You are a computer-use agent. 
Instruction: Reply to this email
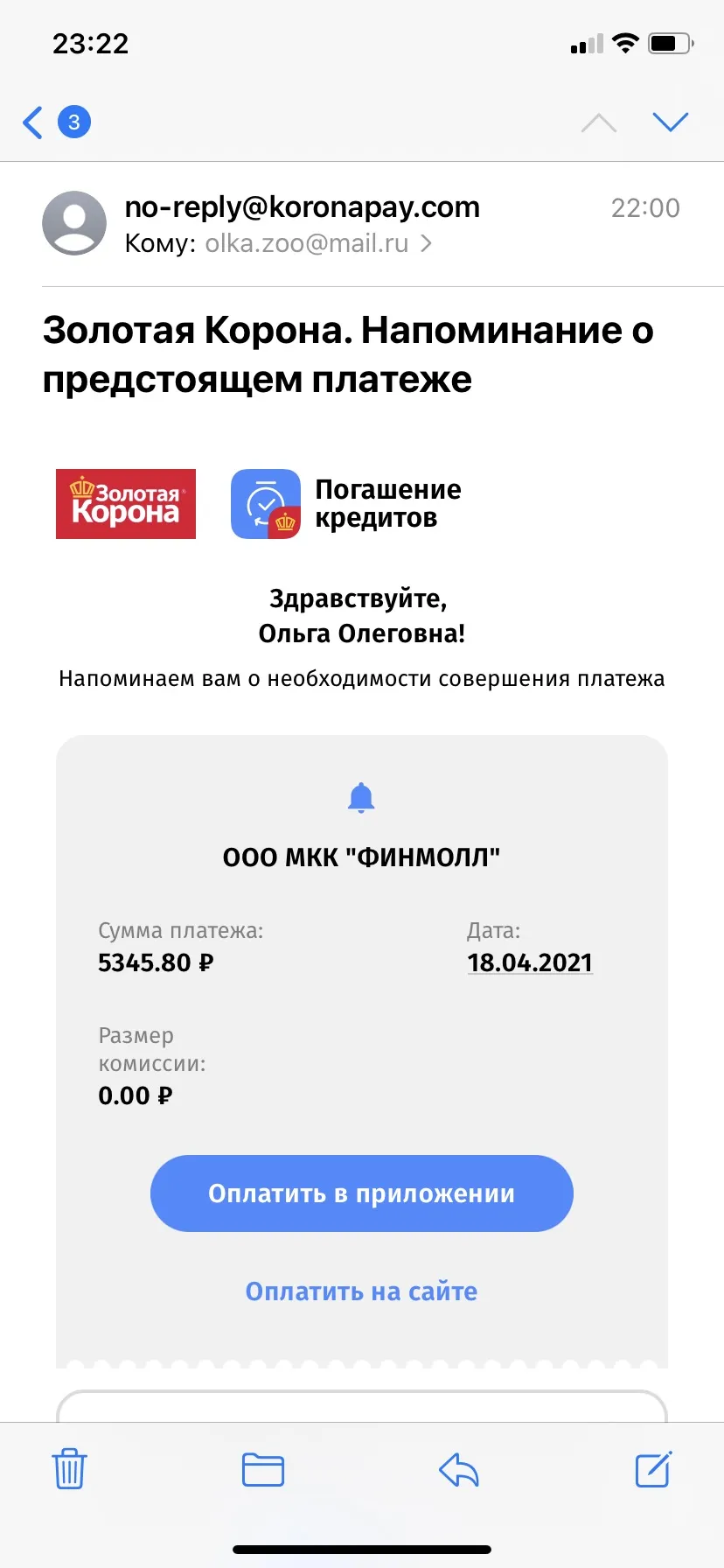pos(459,1469)
